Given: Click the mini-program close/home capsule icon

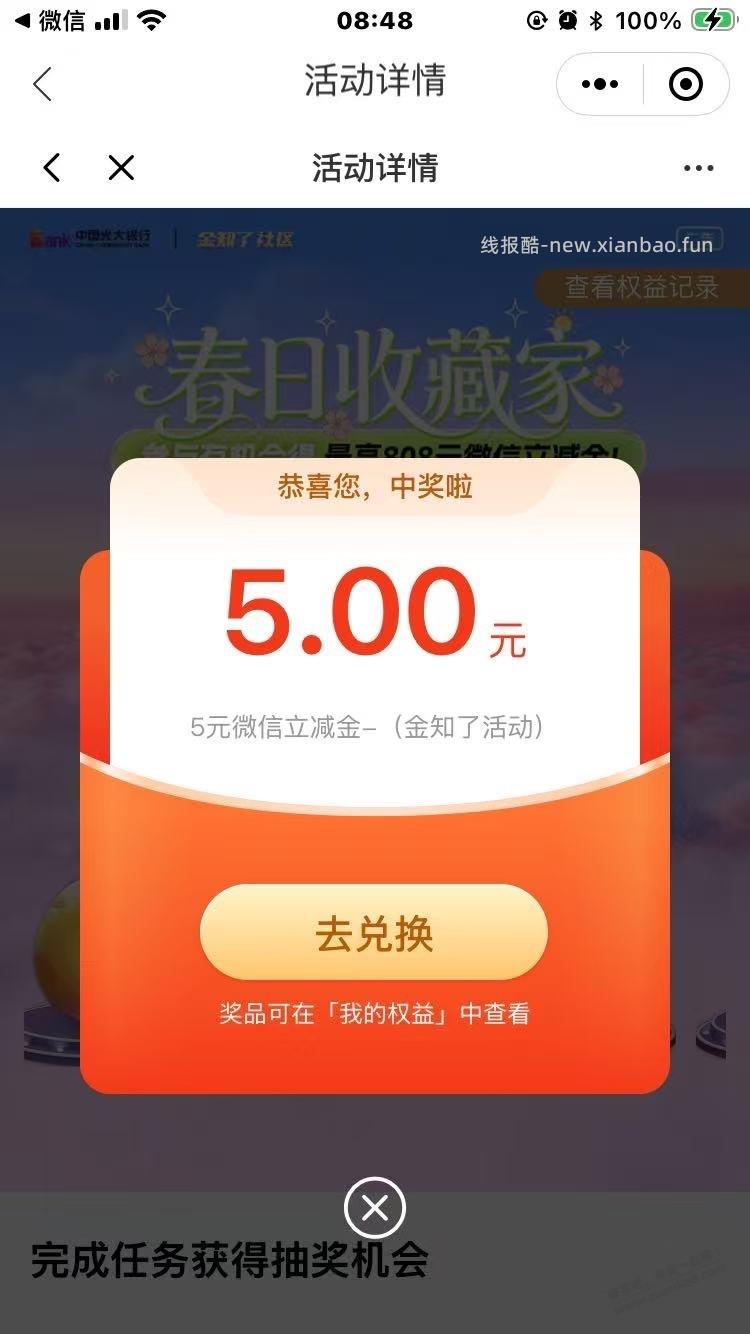Looking at the screenshot, I should pyautogui.click(x=686, y=84).
